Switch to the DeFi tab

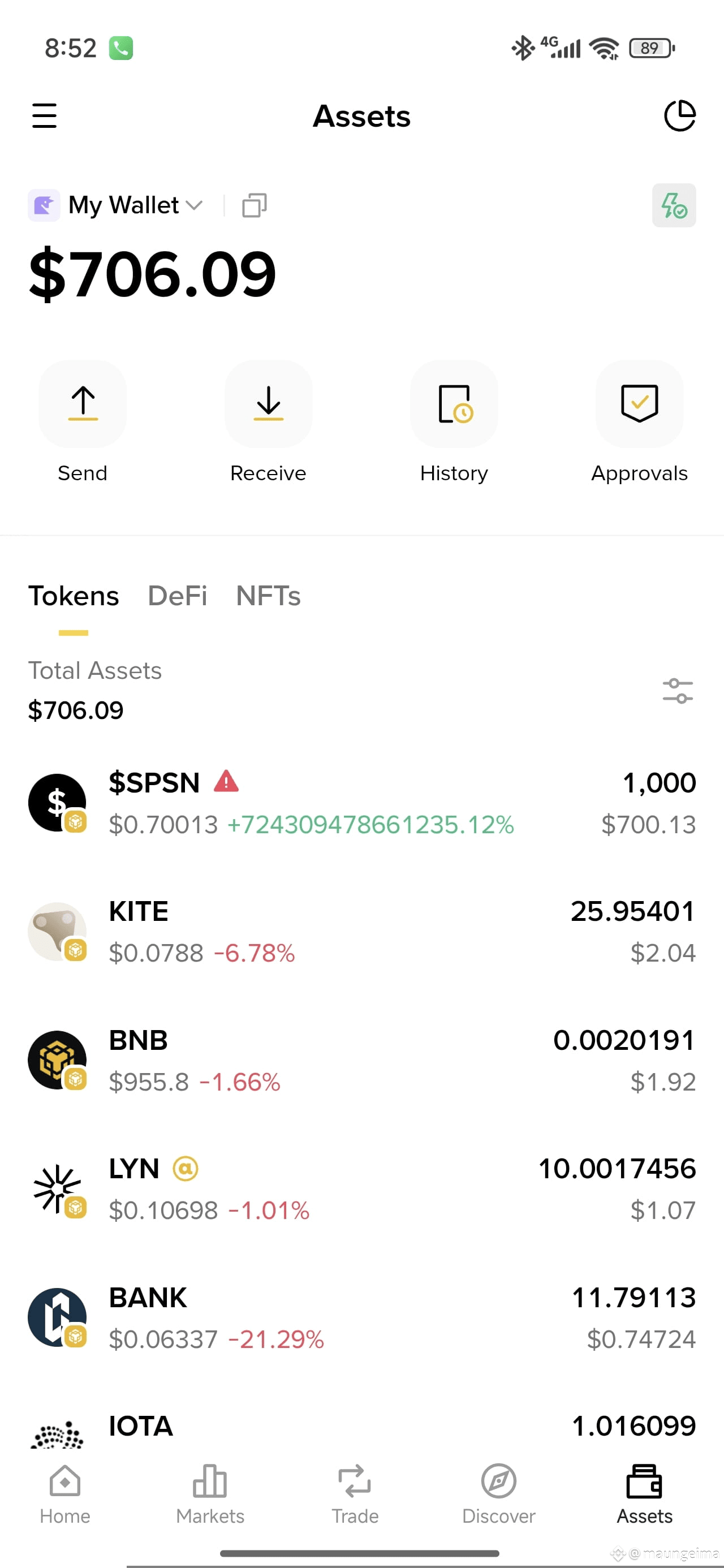pyautogui.click(x=177, y=596)
